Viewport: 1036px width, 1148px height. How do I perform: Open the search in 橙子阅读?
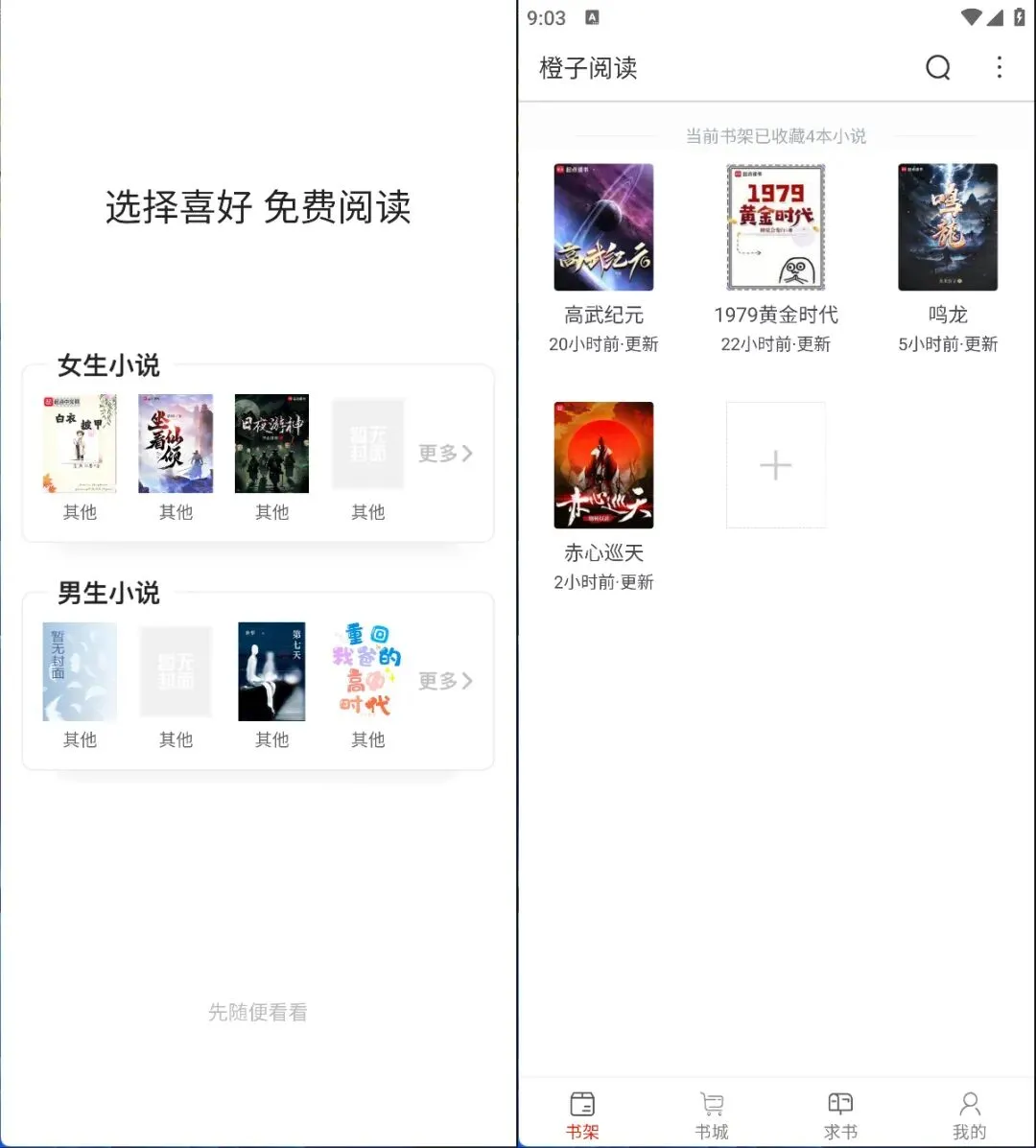[x=937, y=68]
